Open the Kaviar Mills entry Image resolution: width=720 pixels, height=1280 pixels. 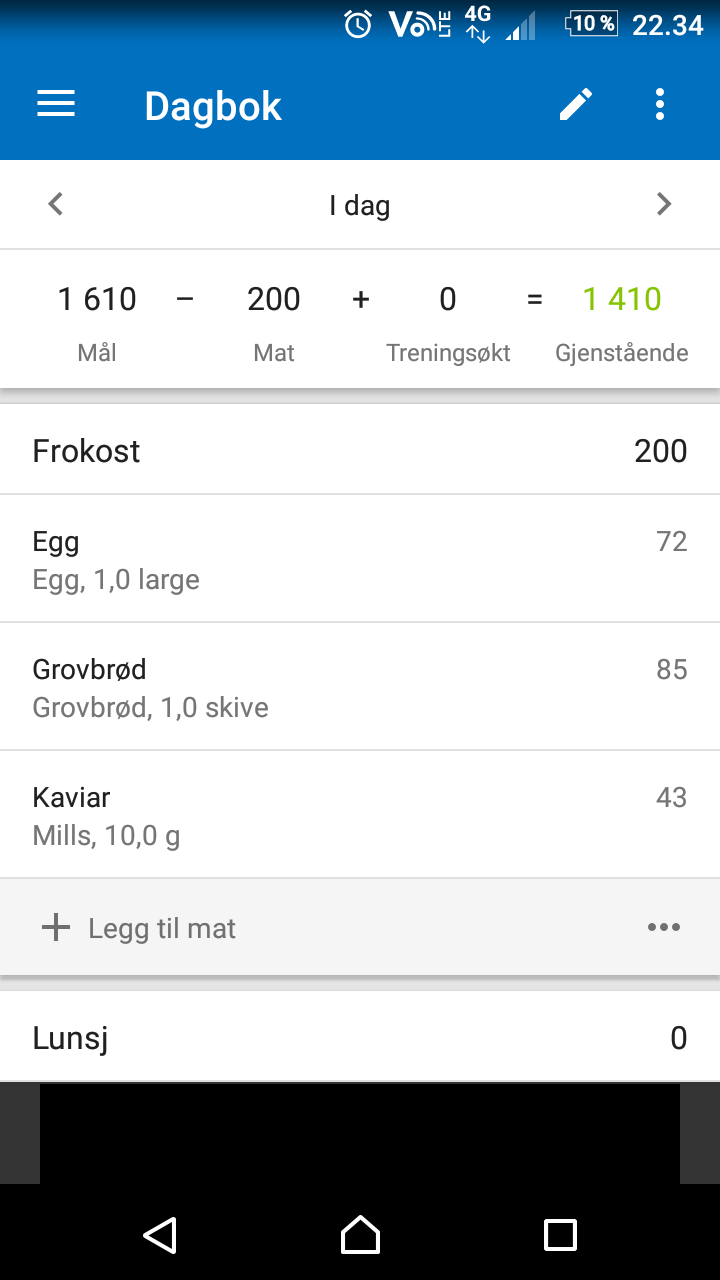point(360,815)
